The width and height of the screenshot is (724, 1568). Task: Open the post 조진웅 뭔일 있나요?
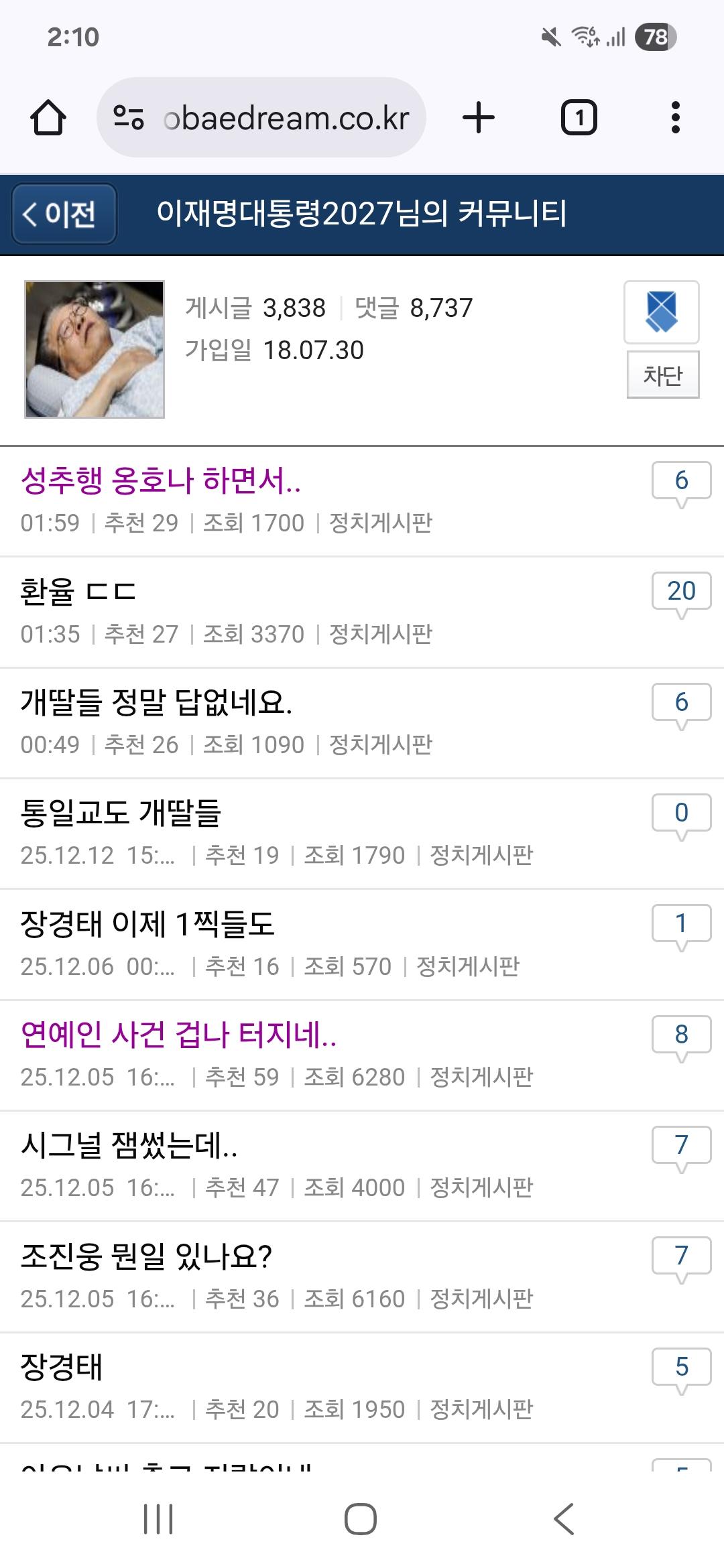click(146, 1256)
